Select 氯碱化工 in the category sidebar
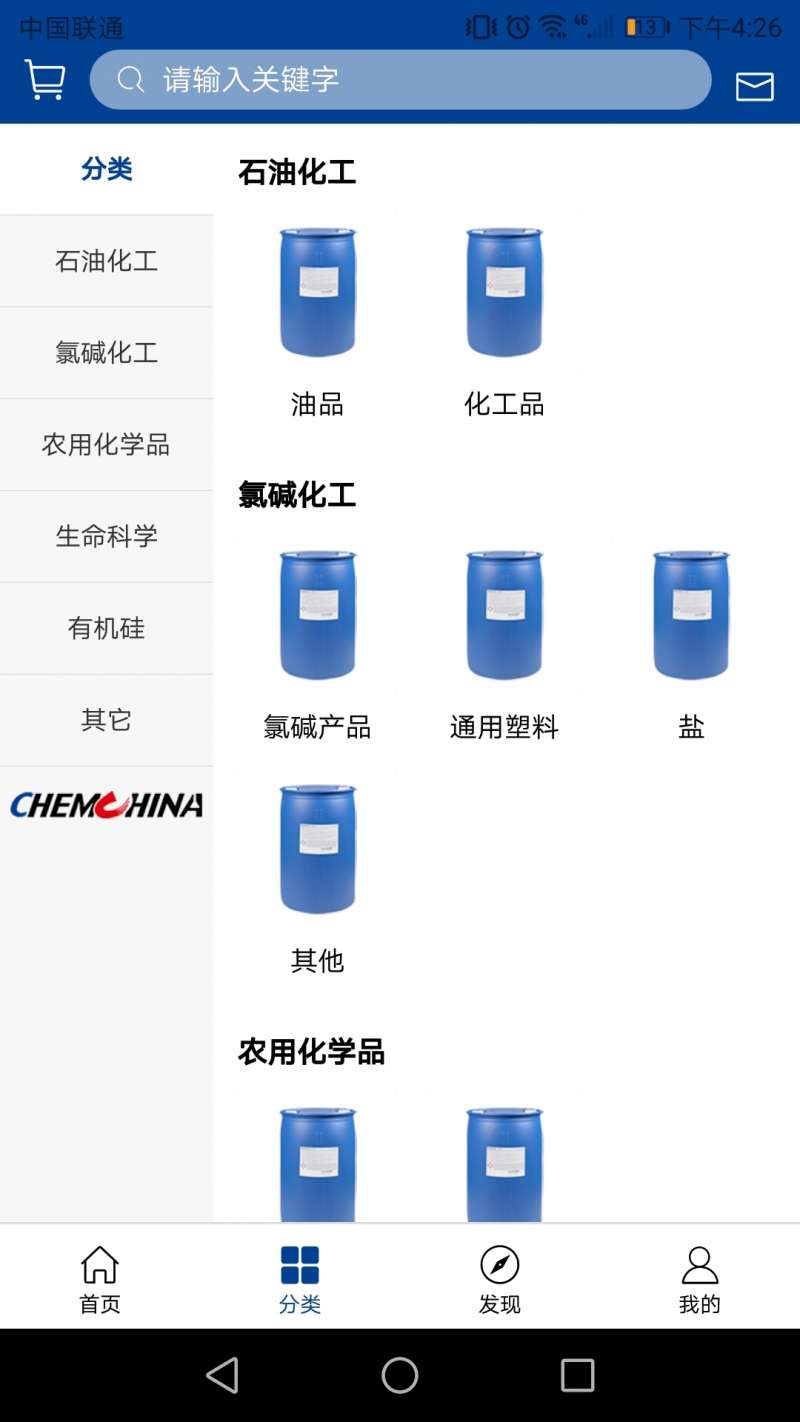800x1422 pixels. pos(106,353)
